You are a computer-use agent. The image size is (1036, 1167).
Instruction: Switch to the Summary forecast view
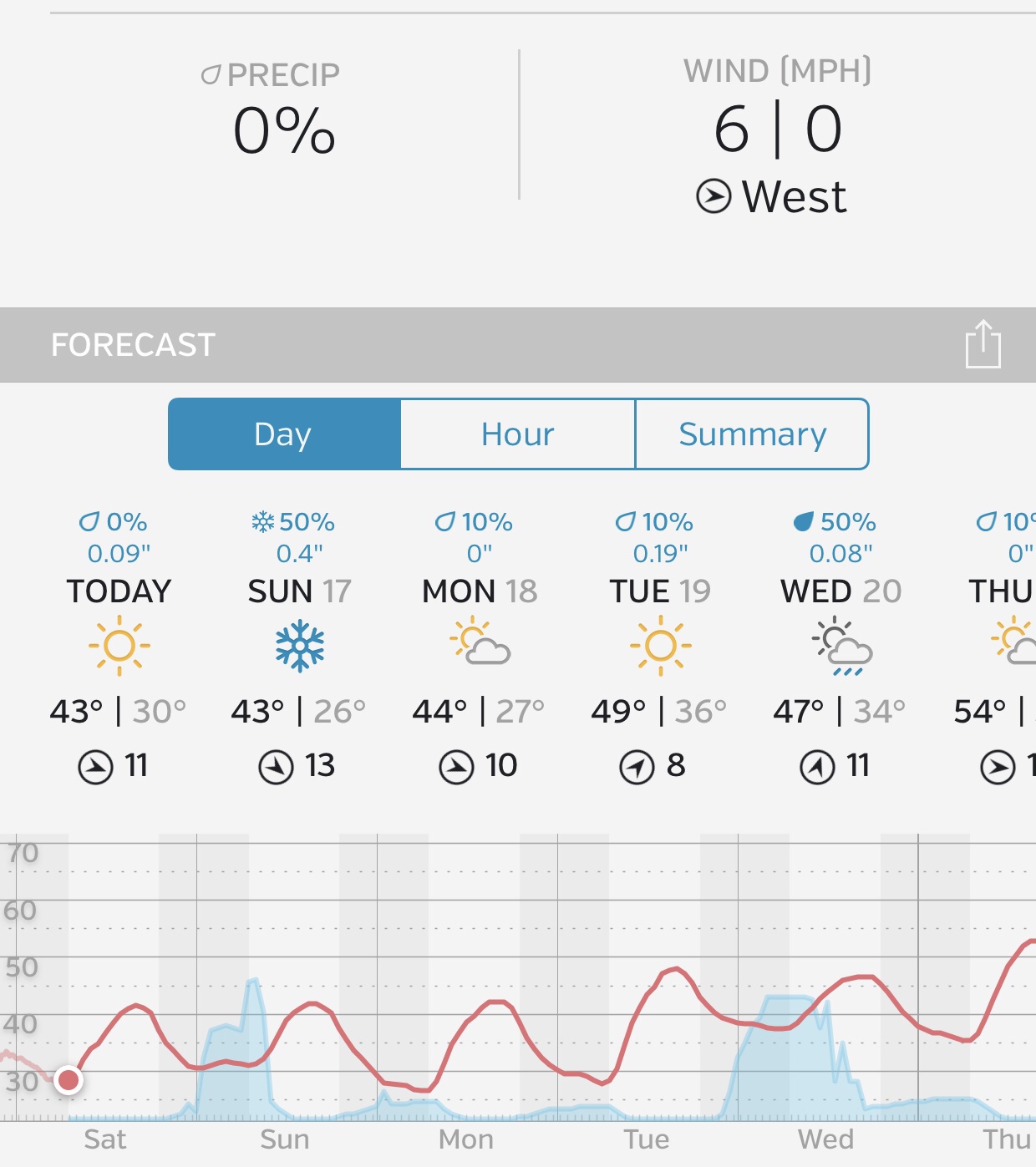point(752,434)
